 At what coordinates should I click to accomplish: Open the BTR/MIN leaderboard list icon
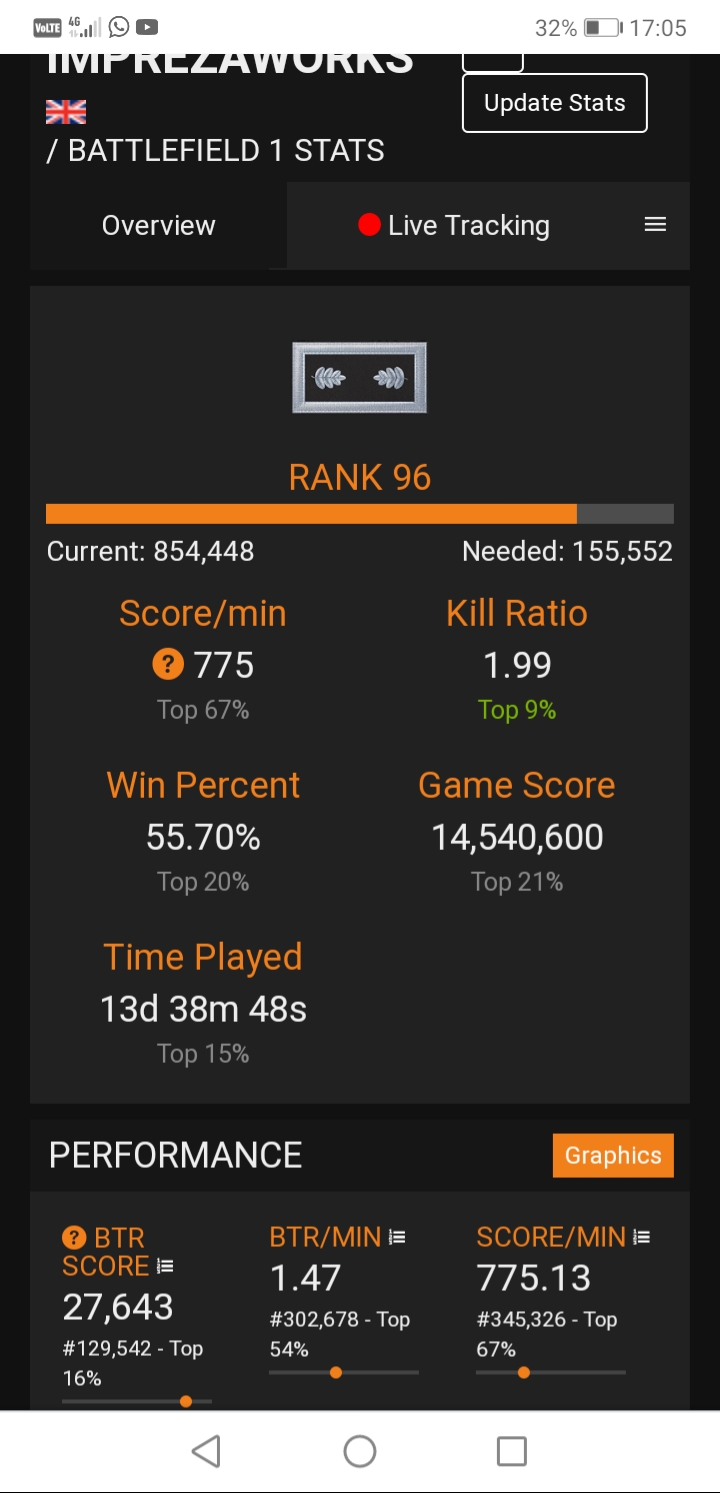click(x=397, y=1238)
